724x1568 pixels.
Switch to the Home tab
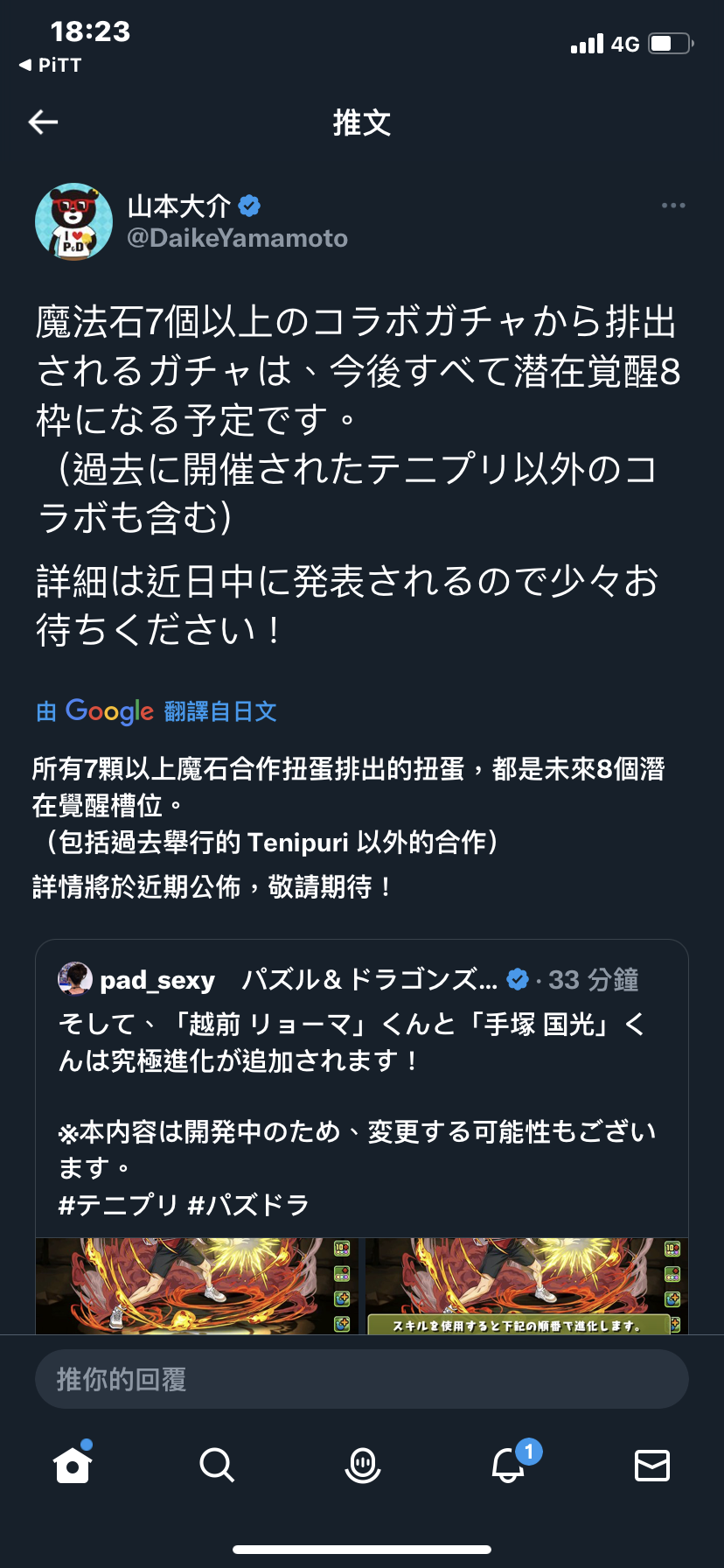[73, 1464]
